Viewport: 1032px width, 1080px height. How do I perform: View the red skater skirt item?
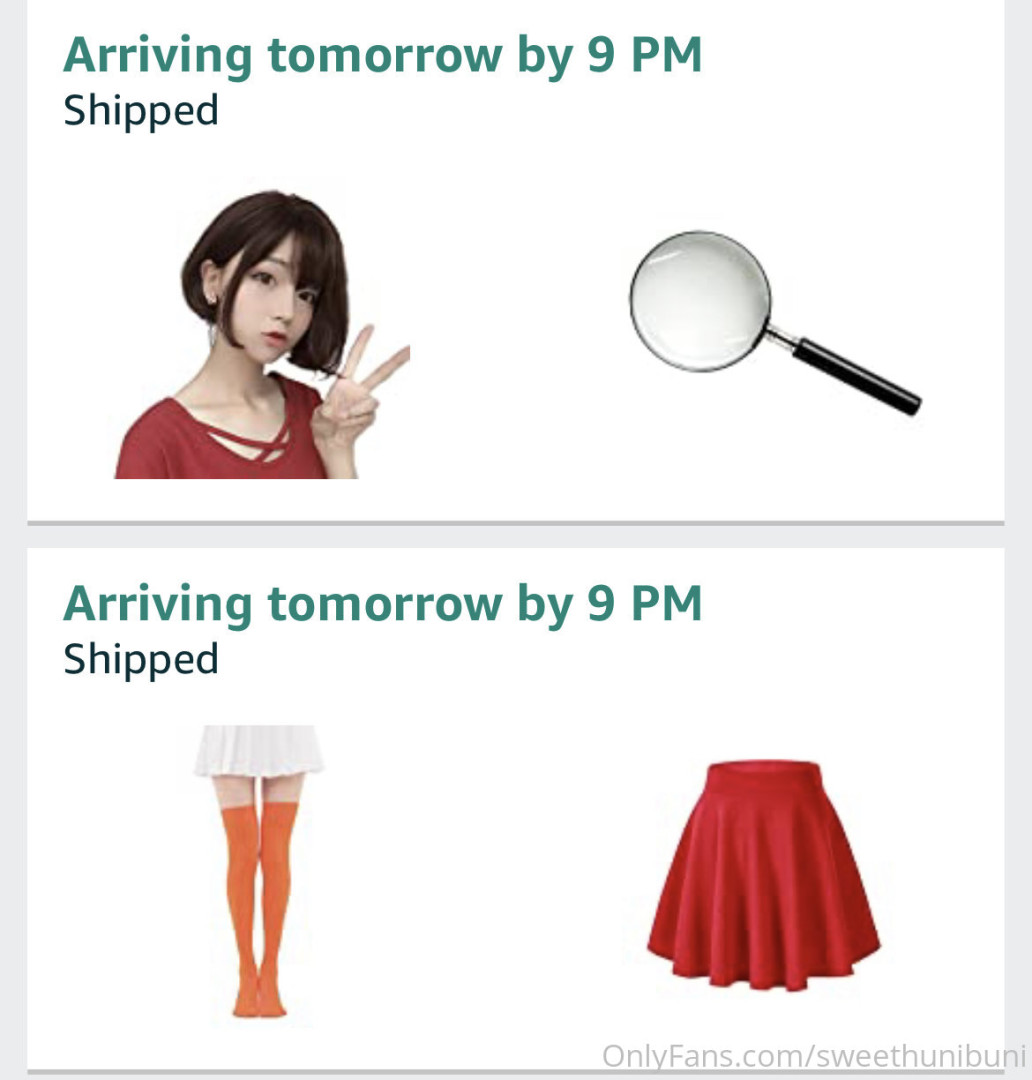coord(763,875)
